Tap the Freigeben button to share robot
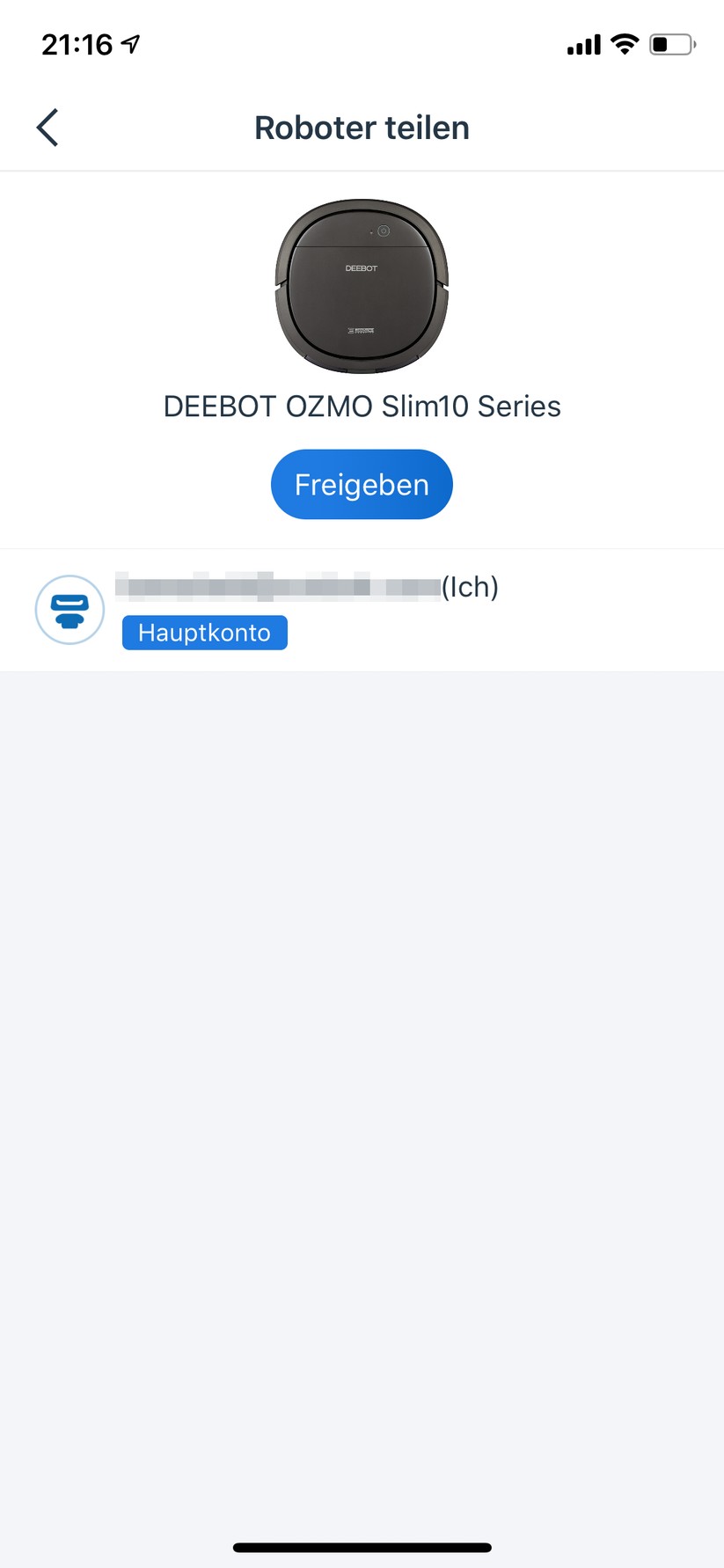The width and height of the screenshot is (724, 1568). coord(362,483)
